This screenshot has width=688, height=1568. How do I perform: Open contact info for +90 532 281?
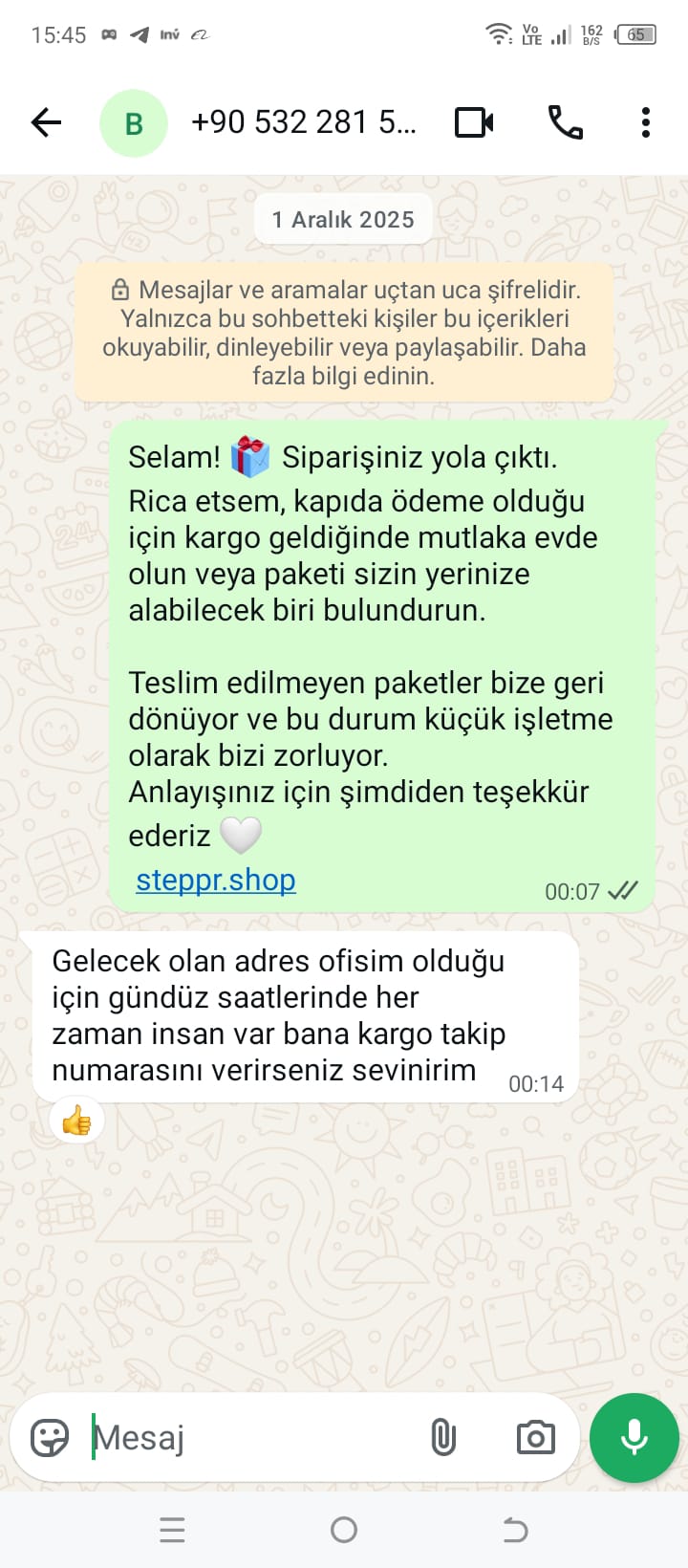[303, 122]
